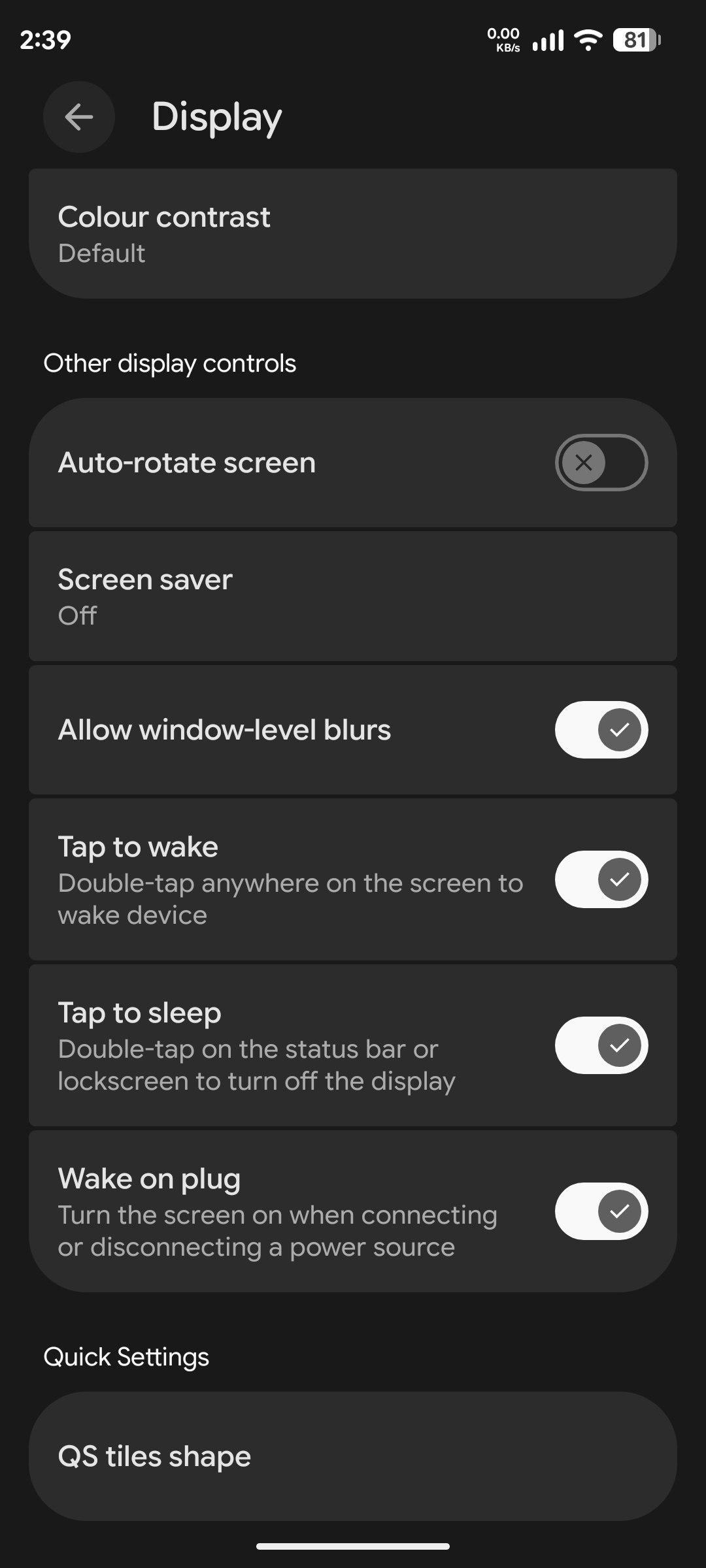Switch off Tap to sleep

(x=601, y=1045)
